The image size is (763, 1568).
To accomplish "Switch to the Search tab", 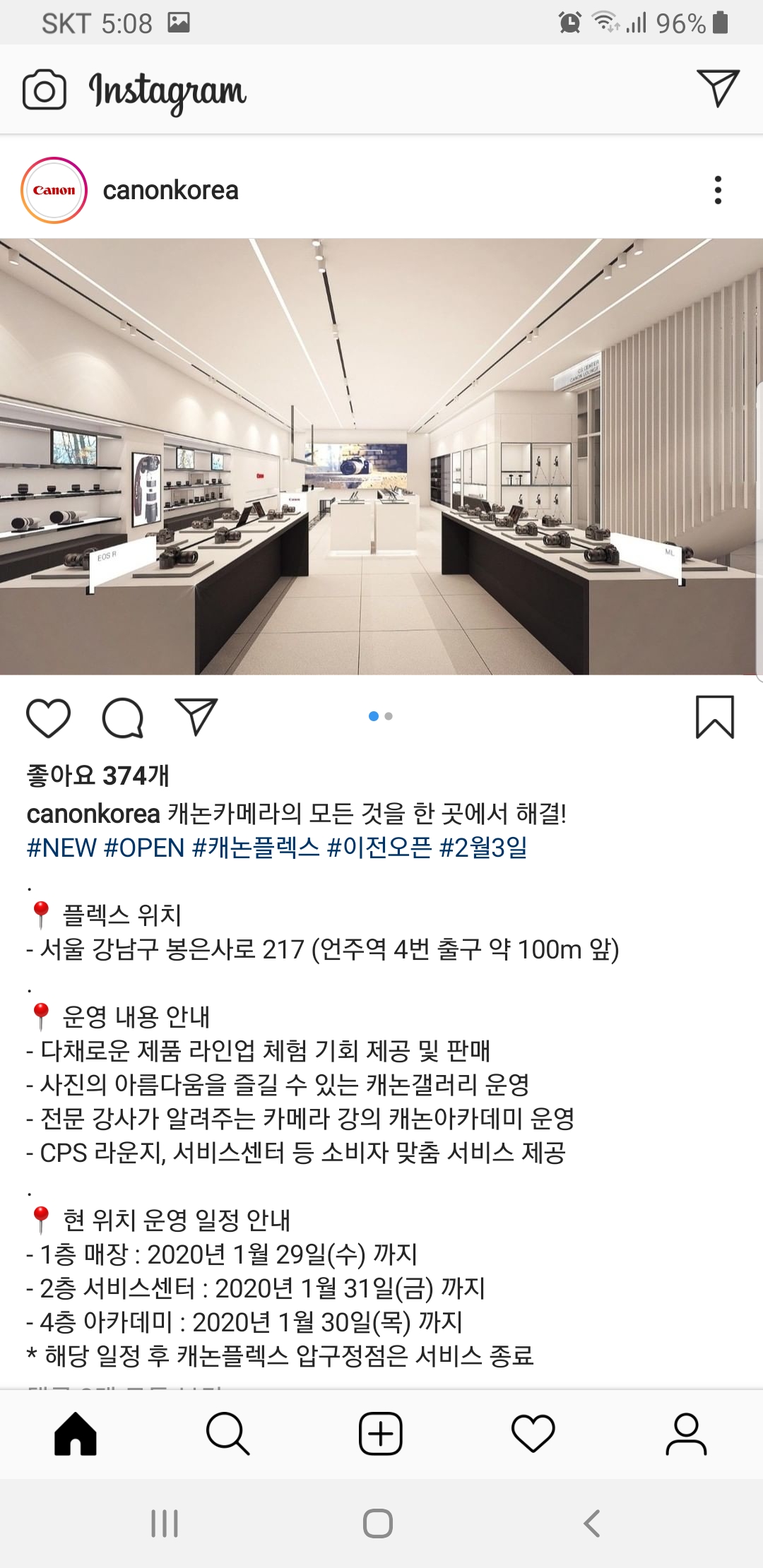I will point(227,1435).
